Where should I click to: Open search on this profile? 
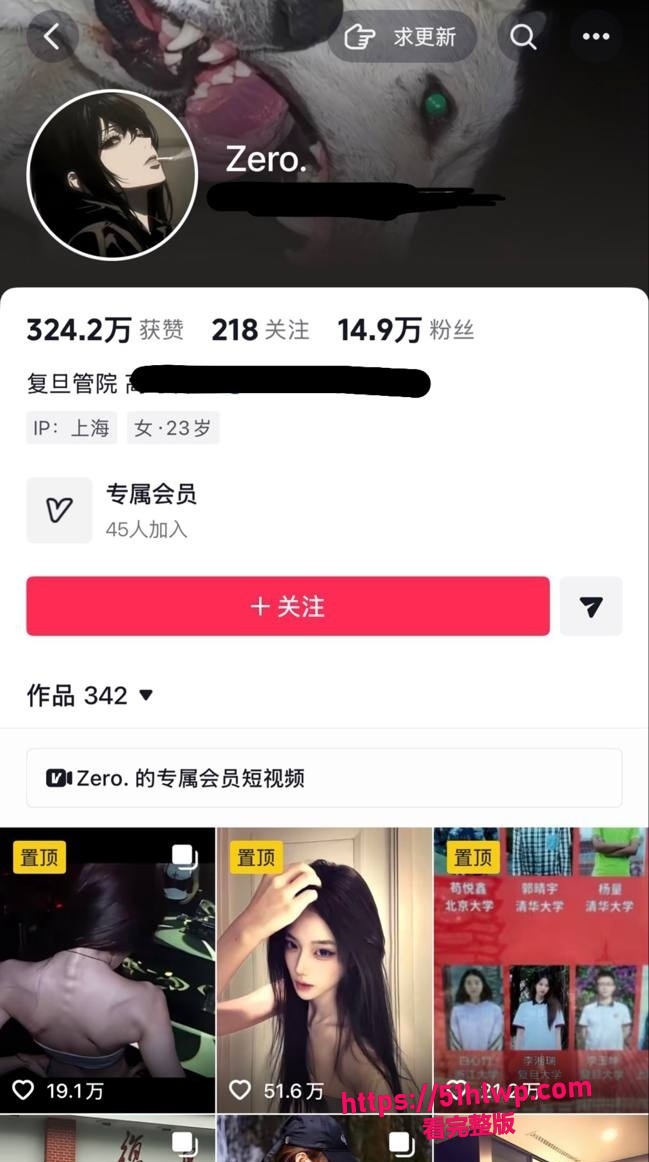tap(523, 36)
